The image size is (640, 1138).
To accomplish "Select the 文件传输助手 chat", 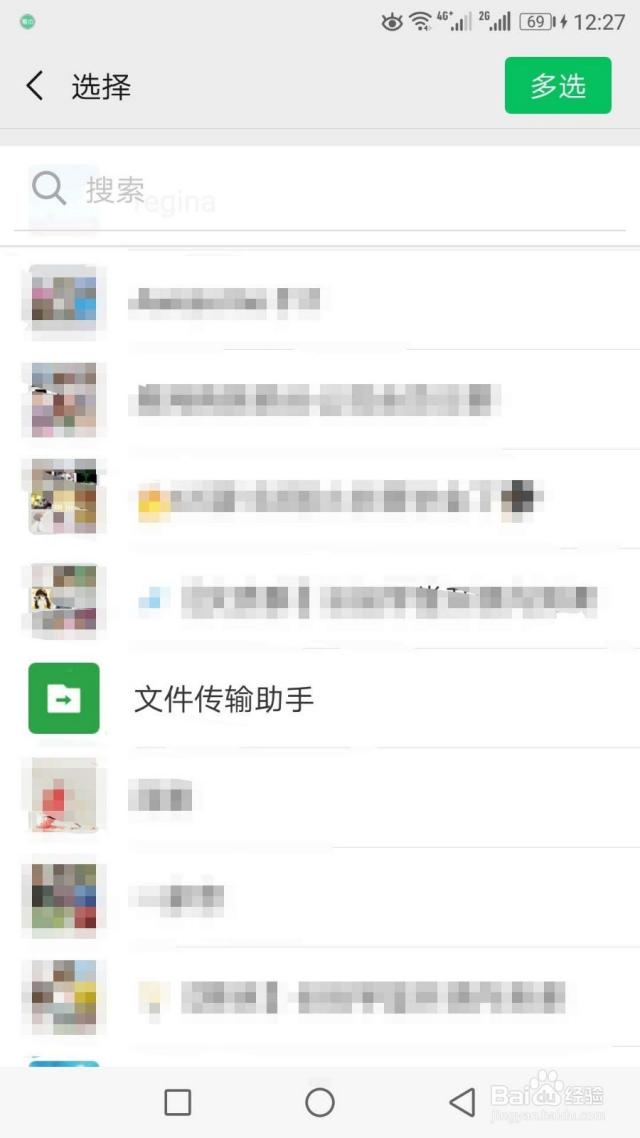I will pos(224,699).
